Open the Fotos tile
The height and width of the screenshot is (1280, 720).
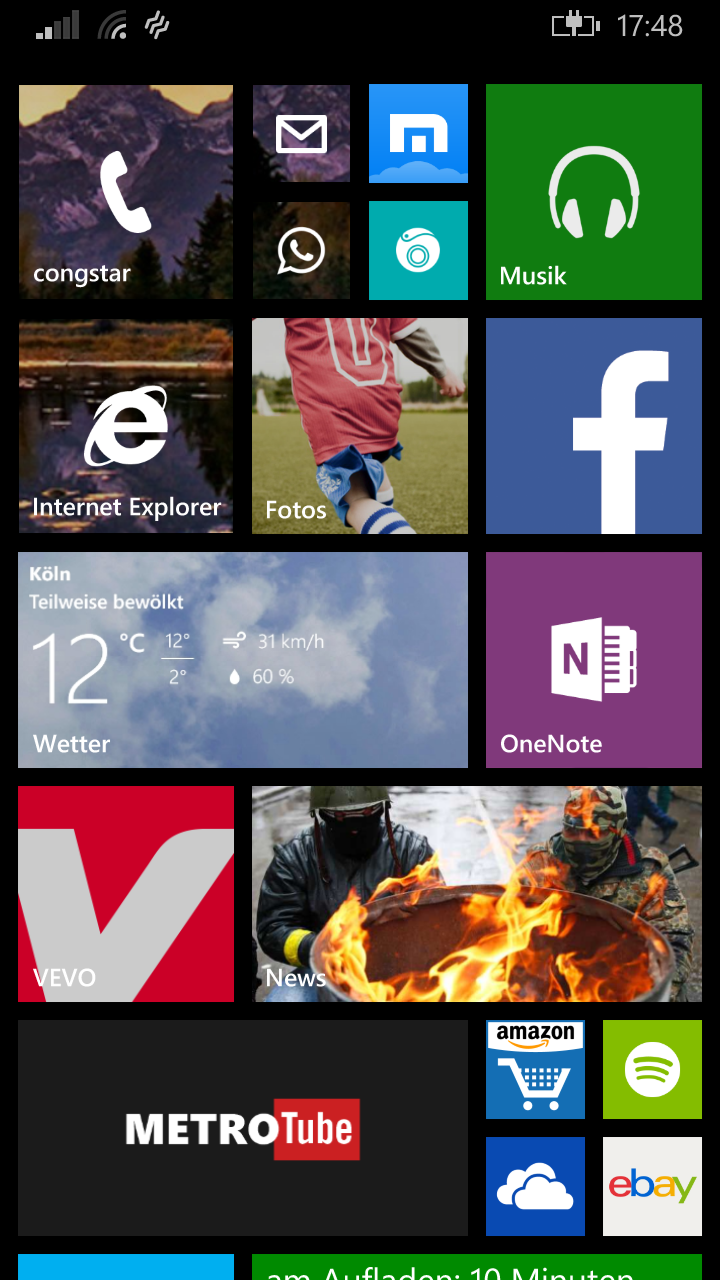360,426
